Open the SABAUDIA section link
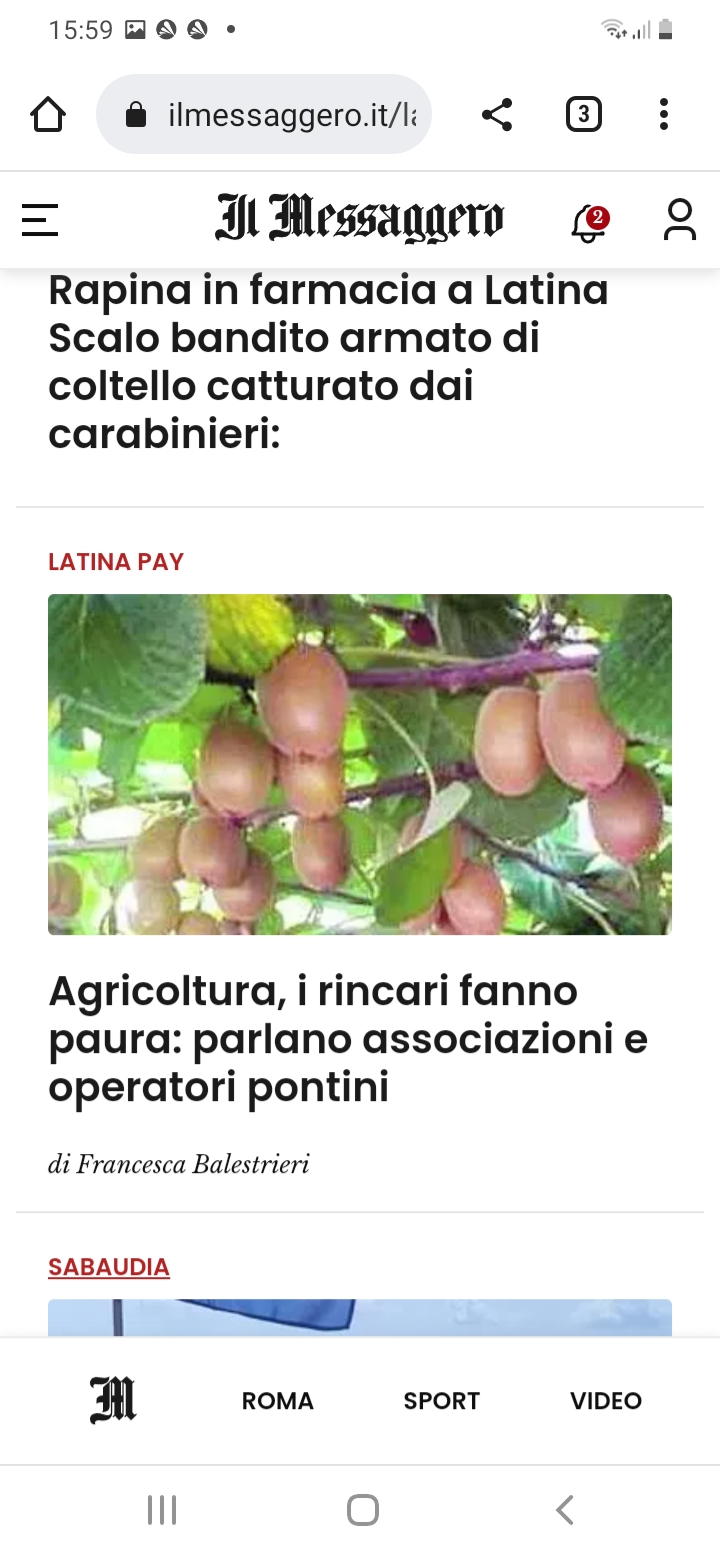The image size is (720, 1560). (109, 1267)
